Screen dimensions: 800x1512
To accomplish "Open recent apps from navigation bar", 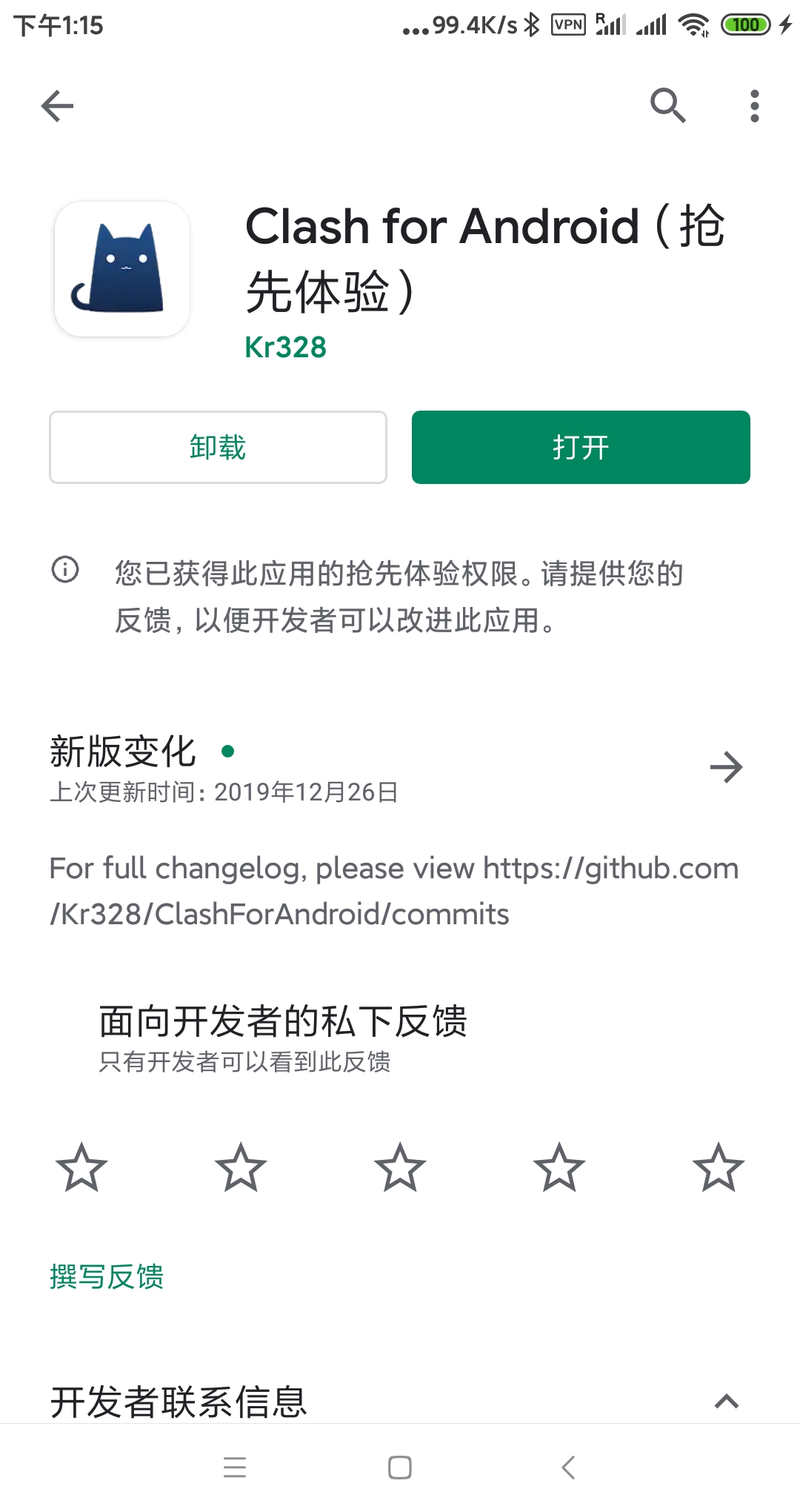I will point(235,1468).
